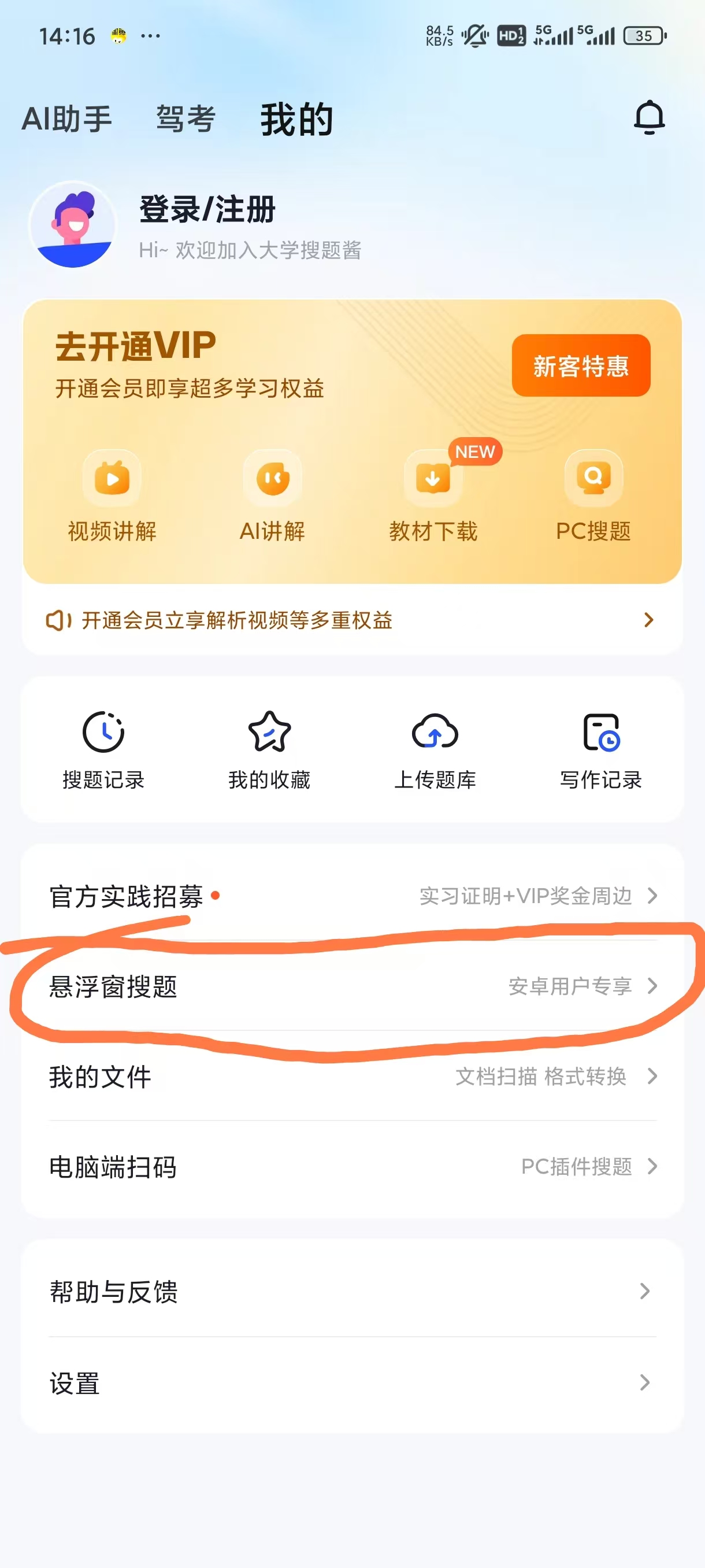
Task: Open the notifications bell
Action: tap(649, 117)
